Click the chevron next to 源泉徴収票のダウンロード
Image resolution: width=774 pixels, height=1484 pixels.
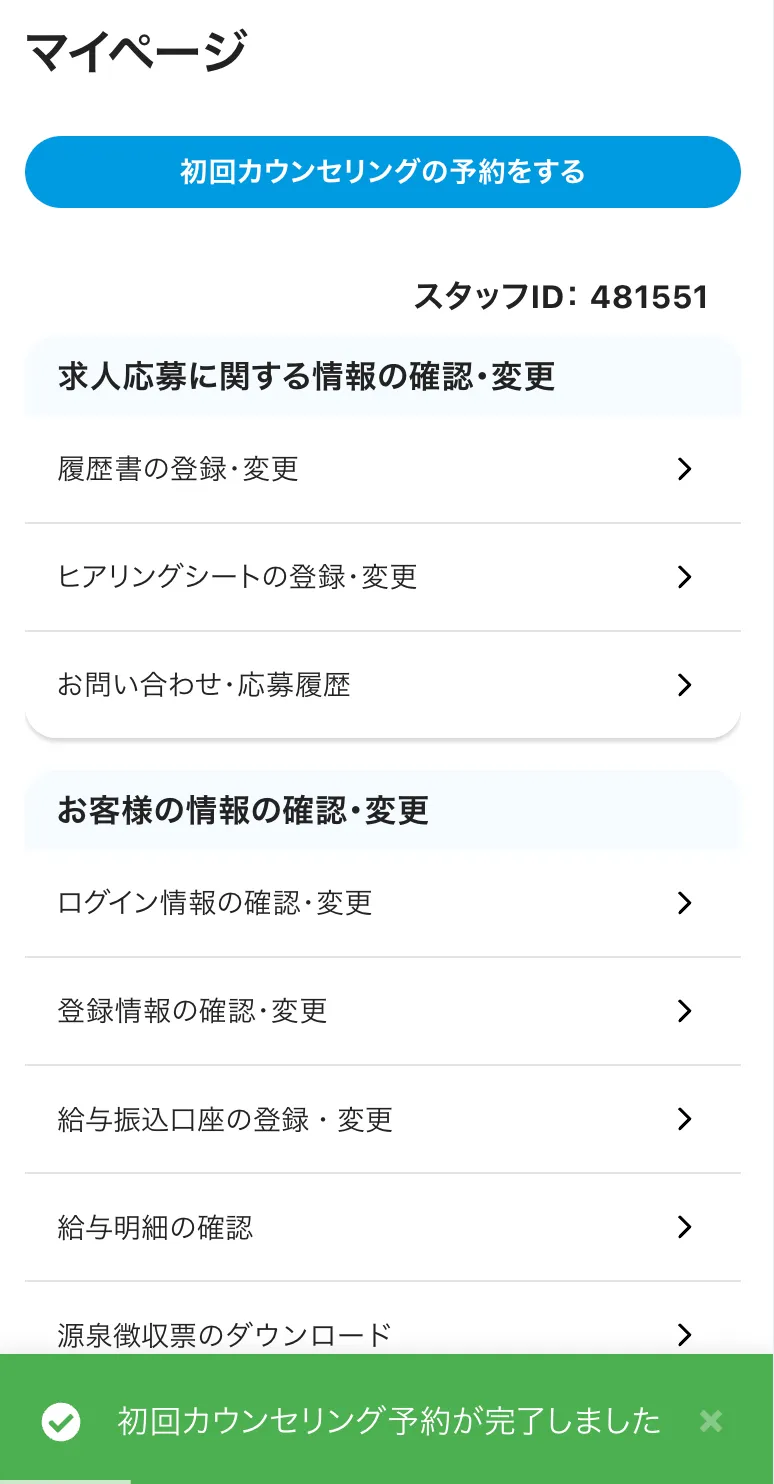coord(684,1334)
